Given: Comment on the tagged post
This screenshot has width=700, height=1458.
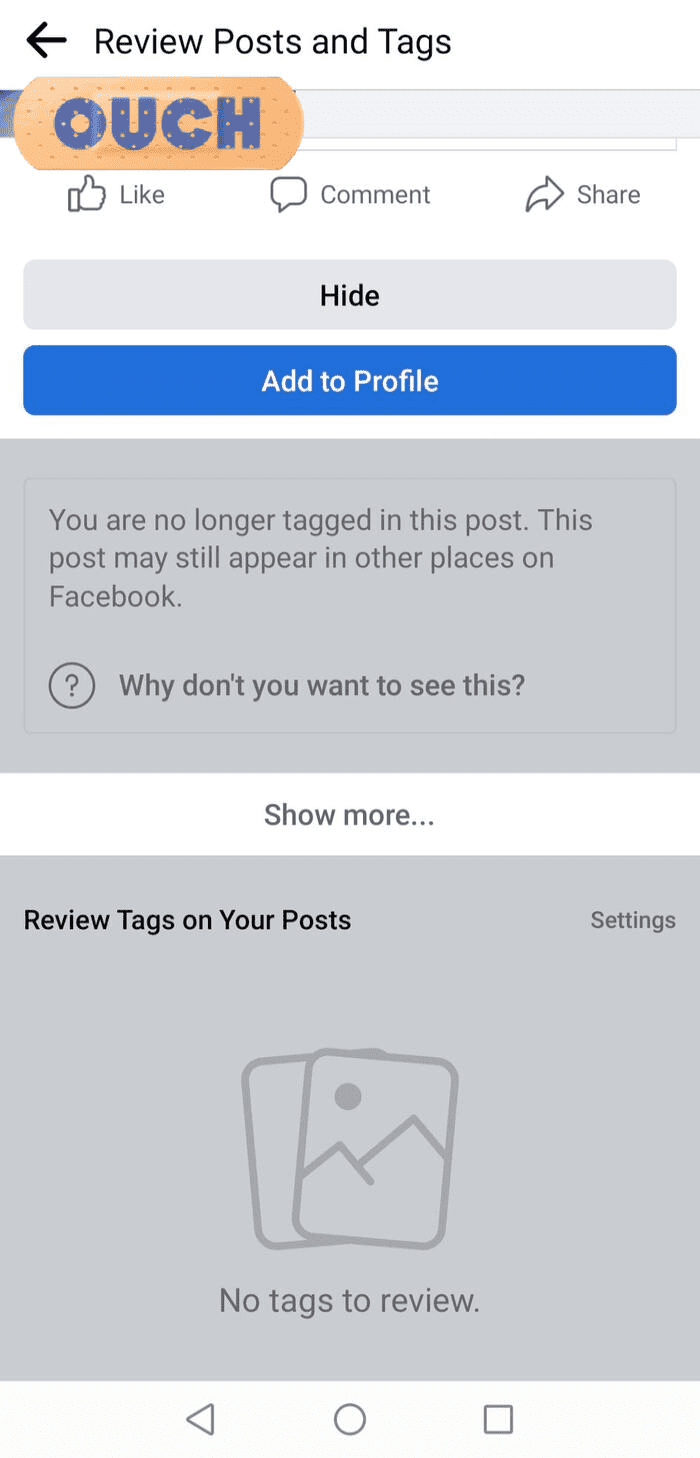Looking at the screenshot, I should 350,194.
